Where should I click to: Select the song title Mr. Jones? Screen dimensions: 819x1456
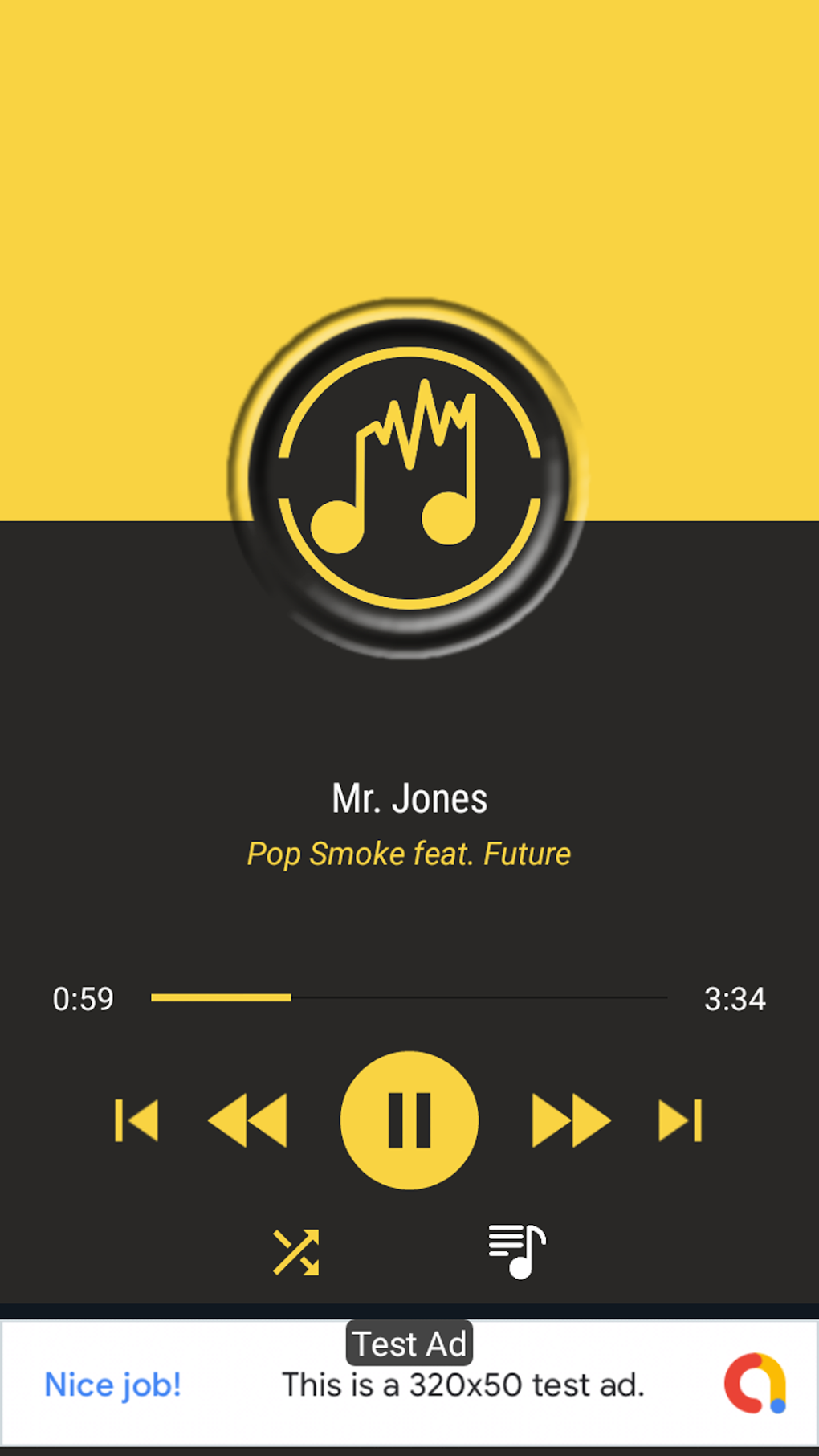[x=409, y=797]
